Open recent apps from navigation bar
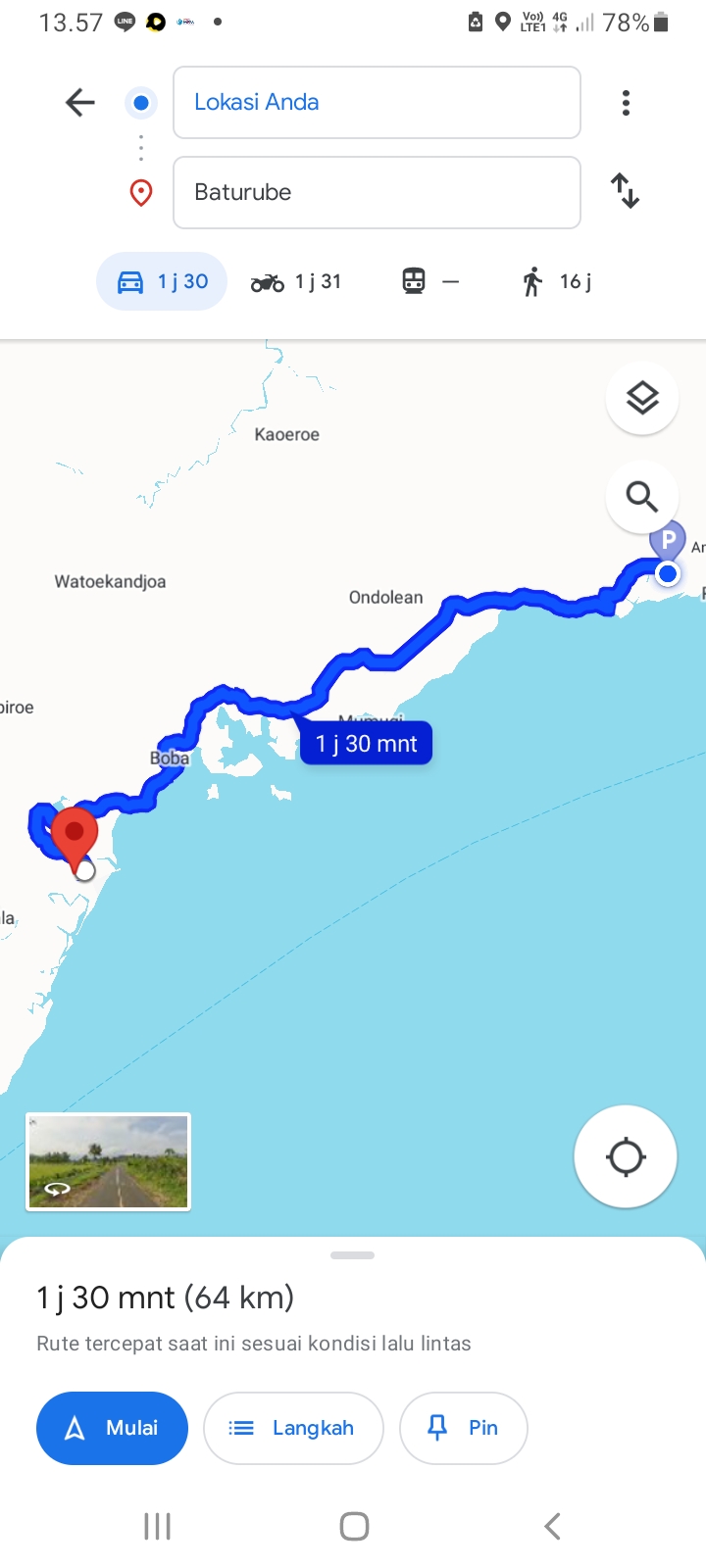 click(x=157, y=1526)
